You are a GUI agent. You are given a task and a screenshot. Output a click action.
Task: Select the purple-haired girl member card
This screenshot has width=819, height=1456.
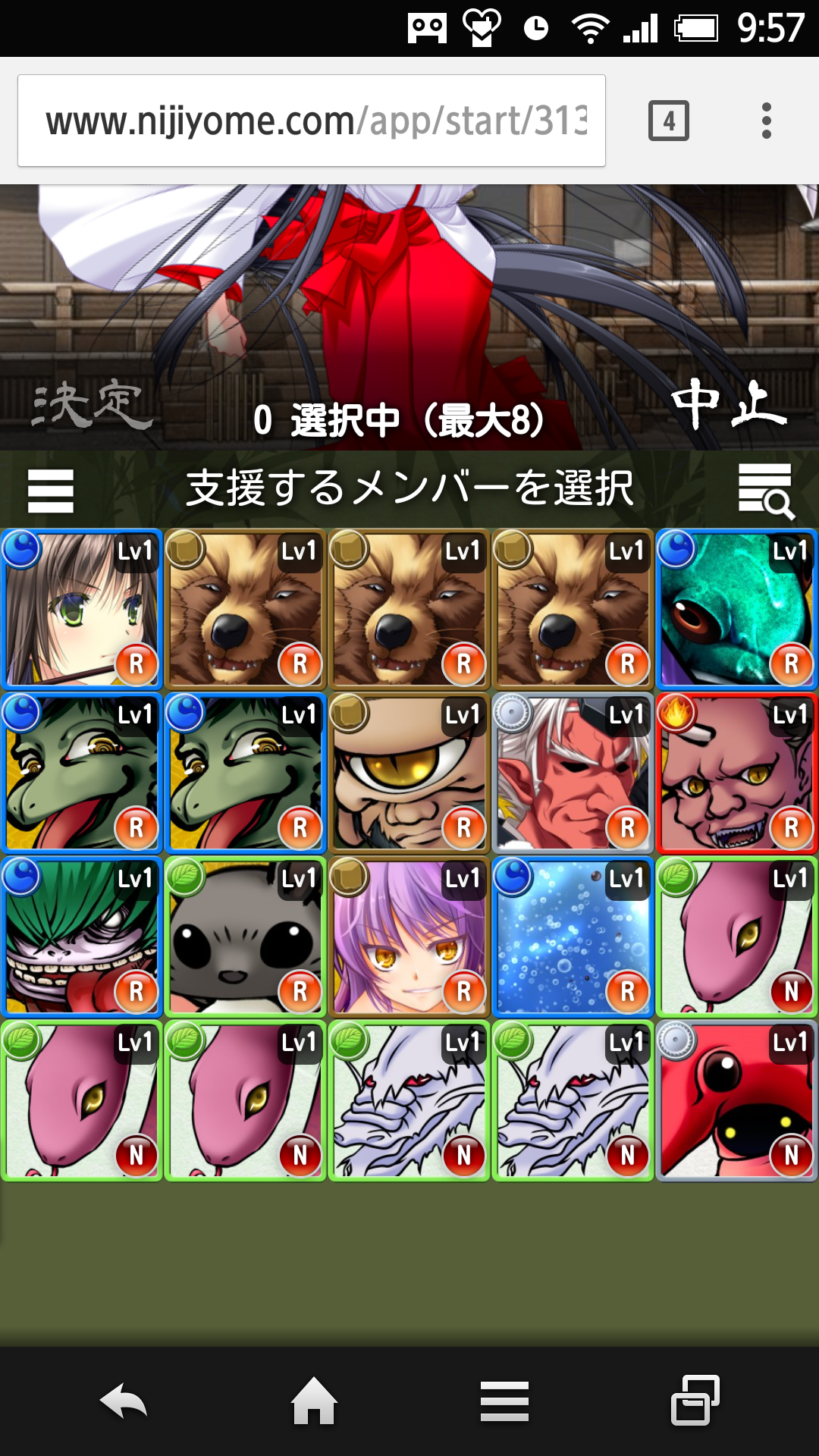[x=409, y=937]
